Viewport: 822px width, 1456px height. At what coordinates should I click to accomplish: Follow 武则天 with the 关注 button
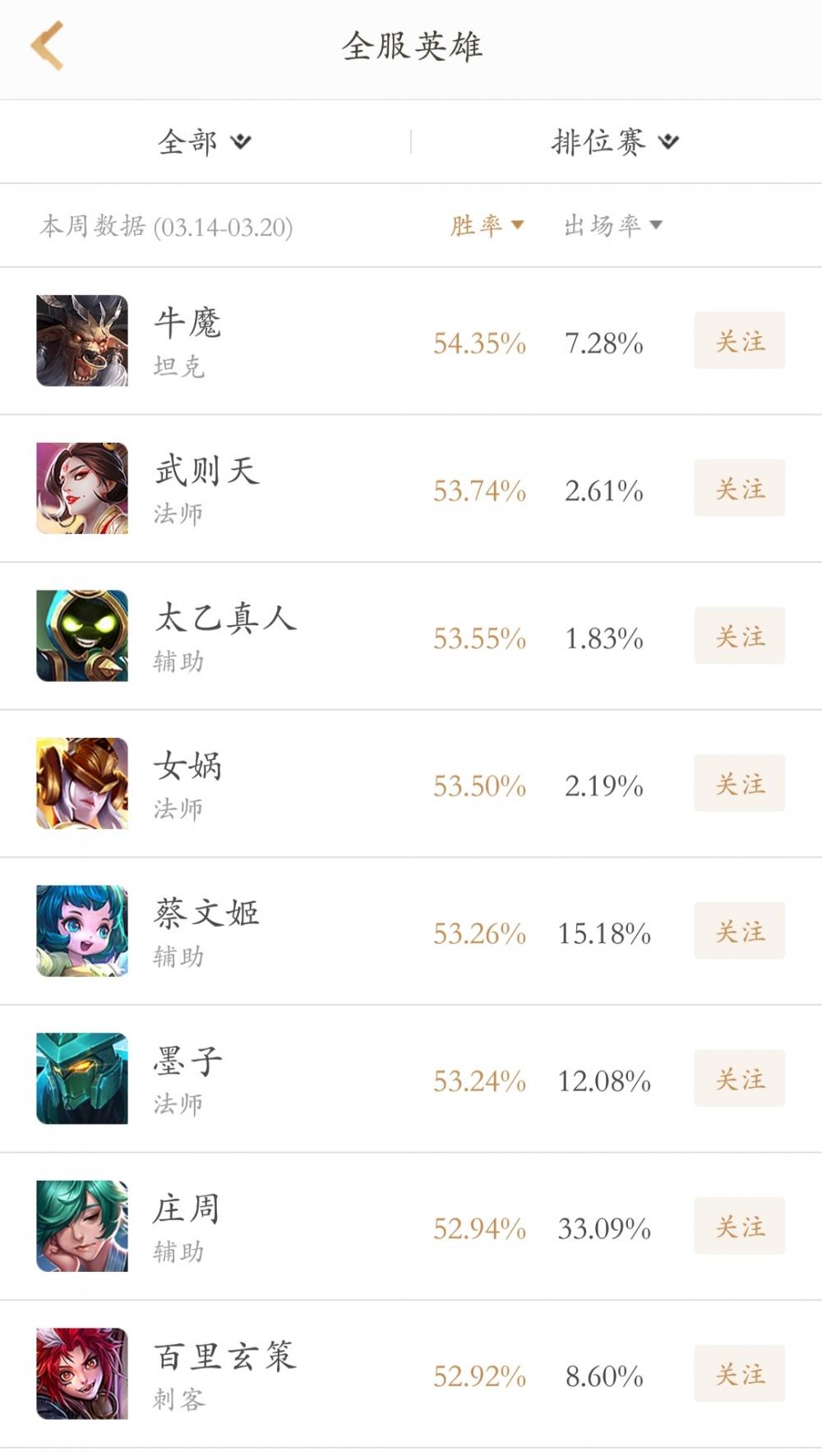(739, 489)
